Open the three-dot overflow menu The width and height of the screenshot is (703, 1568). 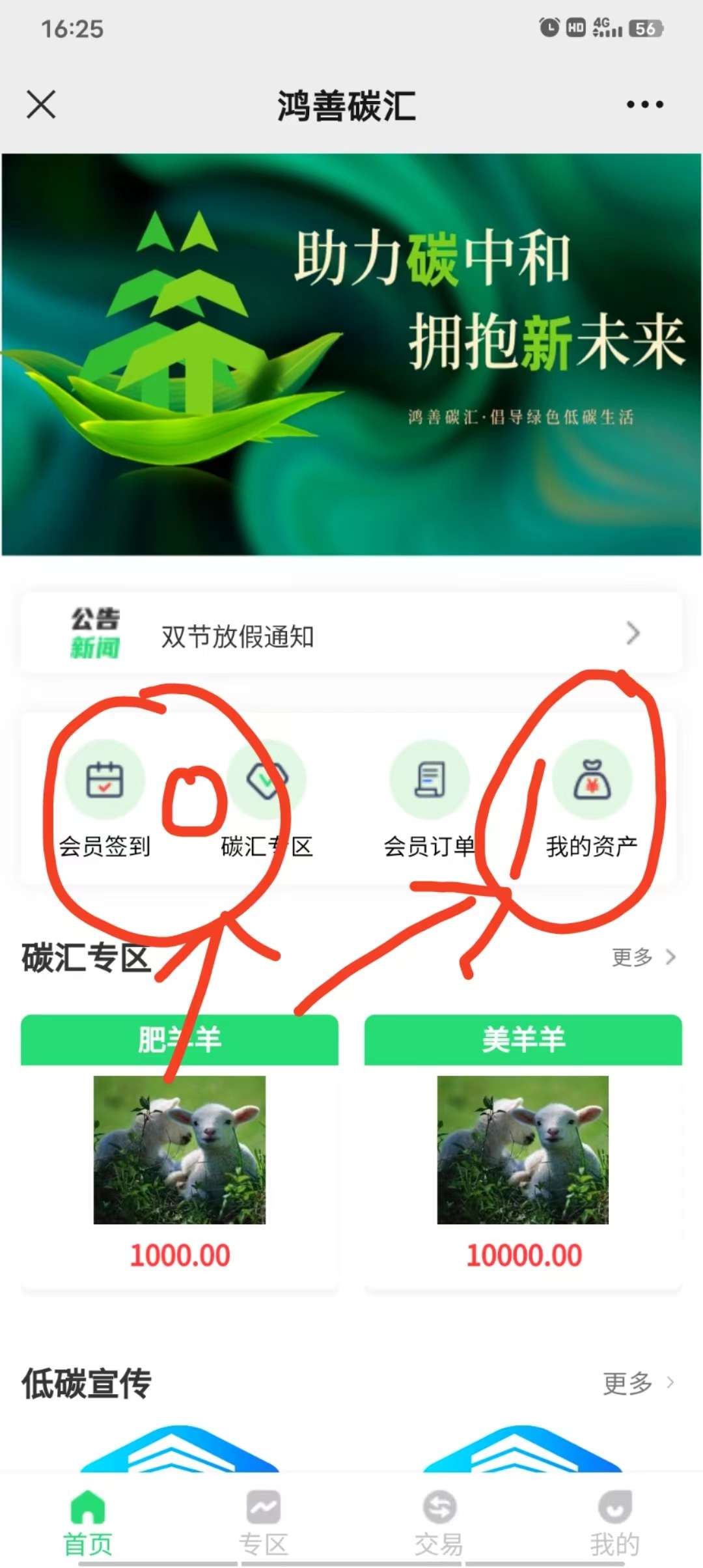coord(644,104)
